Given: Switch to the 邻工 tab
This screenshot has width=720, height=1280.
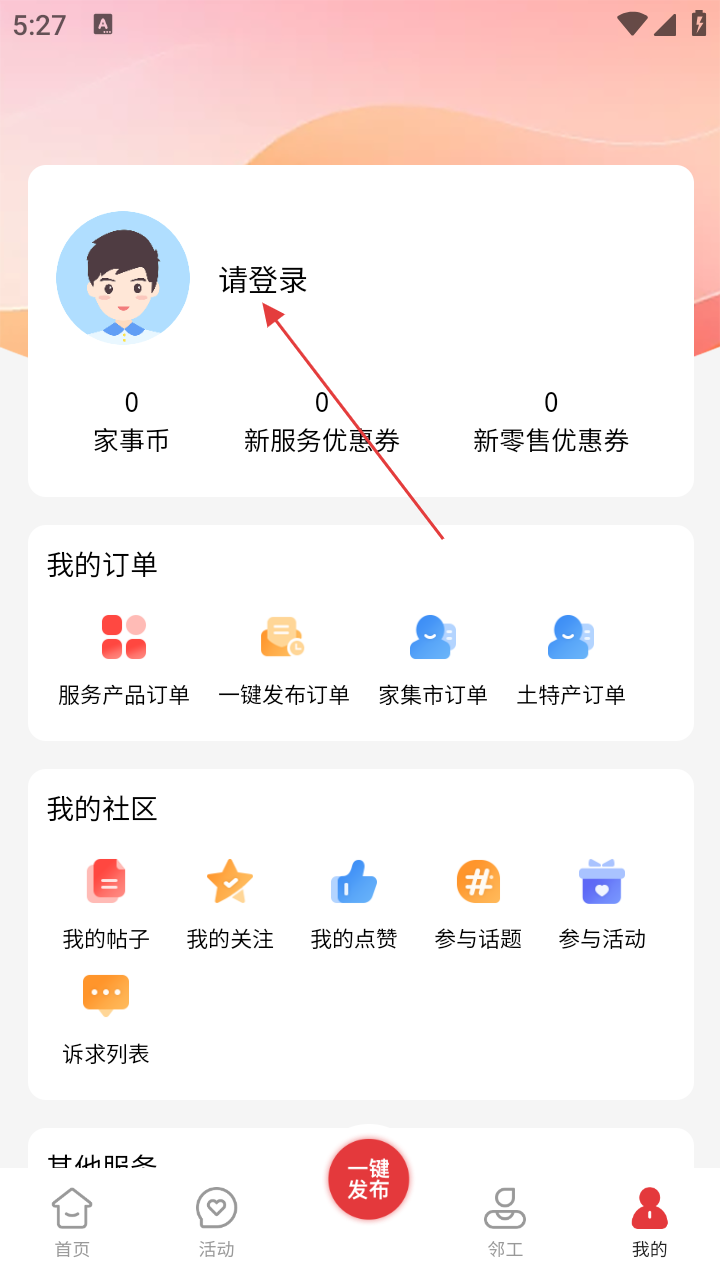Looking at the screenshot, I should tap(505, 1222).
